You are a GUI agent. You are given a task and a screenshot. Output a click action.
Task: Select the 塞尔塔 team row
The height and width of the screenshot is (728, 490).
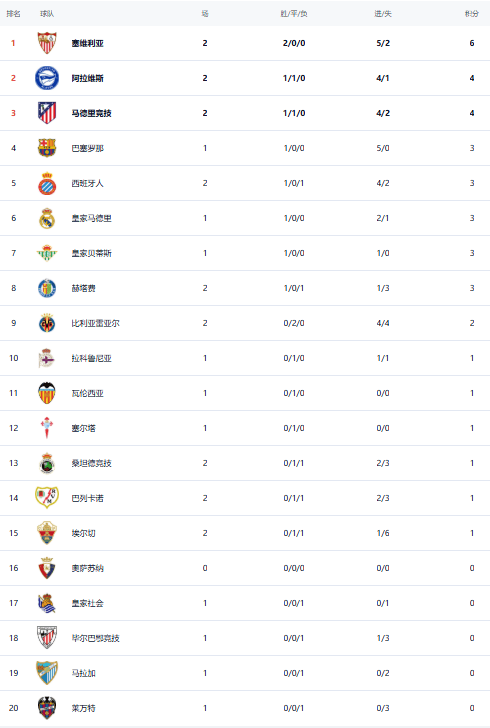(245, 428)
